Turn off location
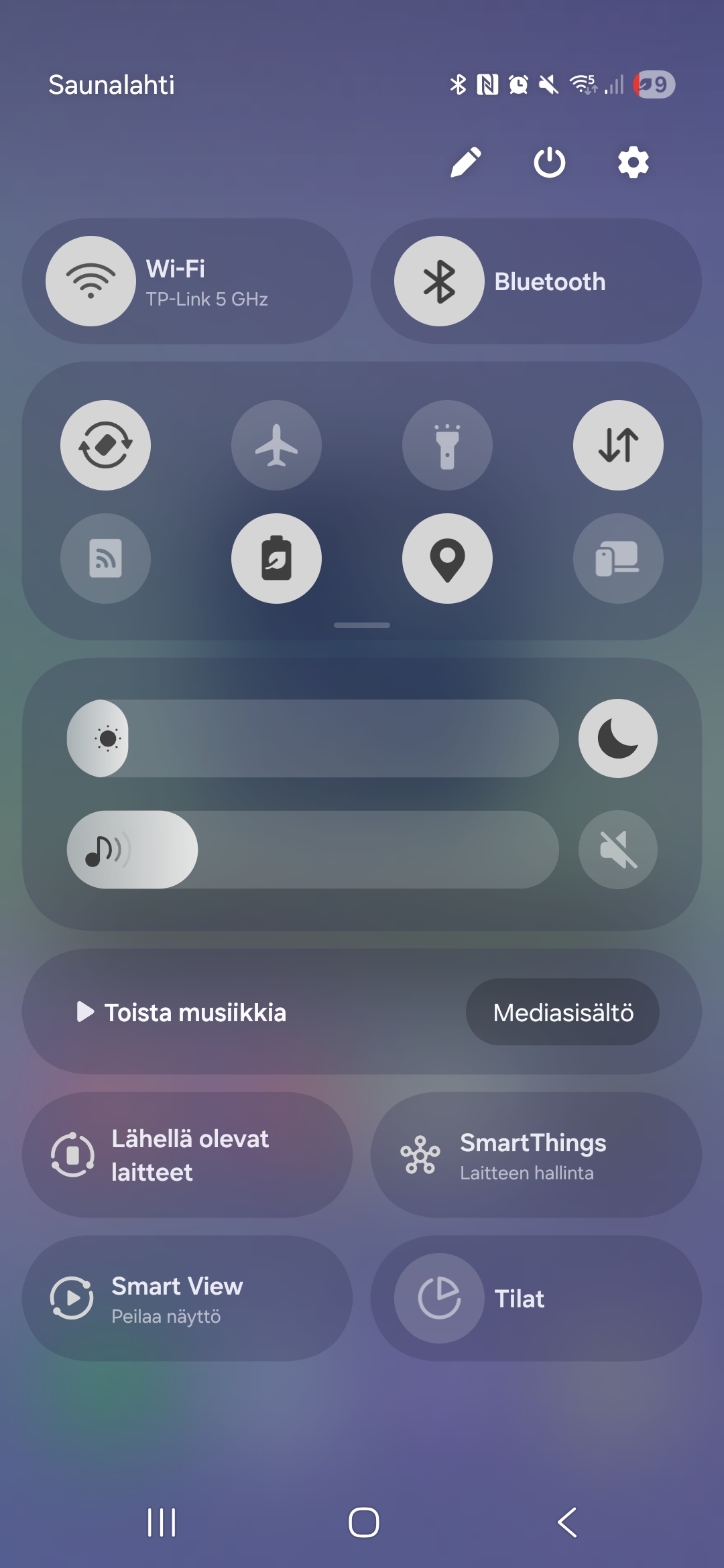The image size is (724, 1568). click(447, 558)
